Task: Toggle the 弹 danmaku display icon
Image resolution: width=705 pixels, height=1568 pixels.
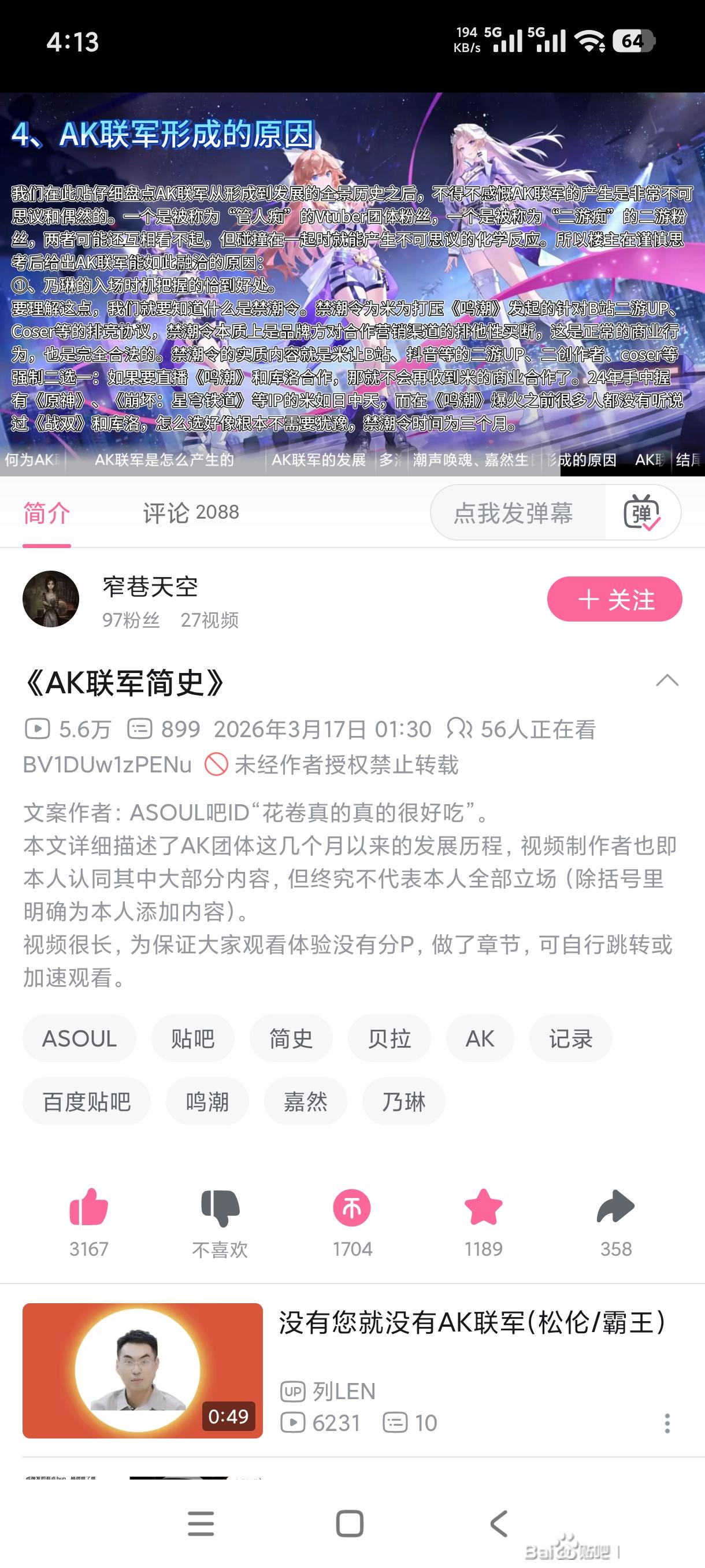Action: pos(642,512)
